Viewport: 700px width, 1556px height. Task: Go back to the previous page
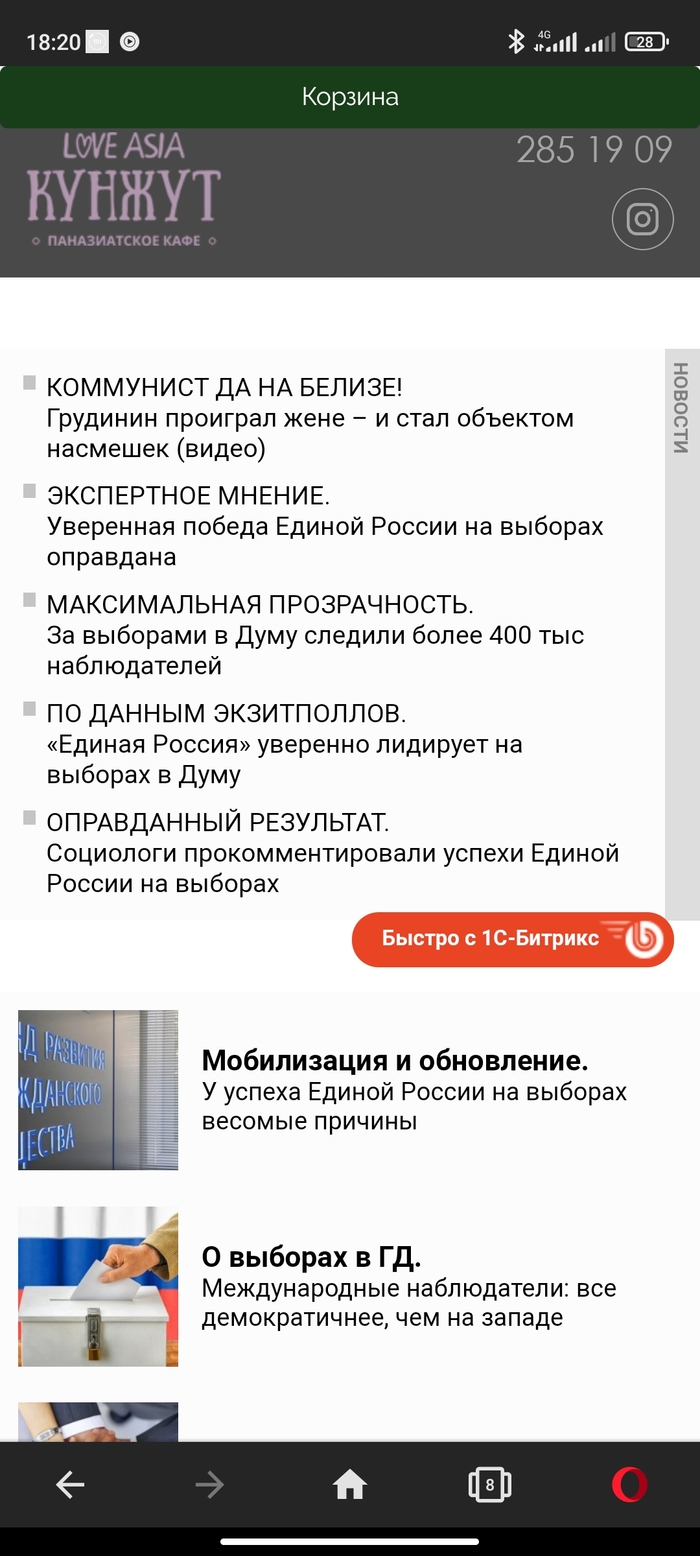70,1485
